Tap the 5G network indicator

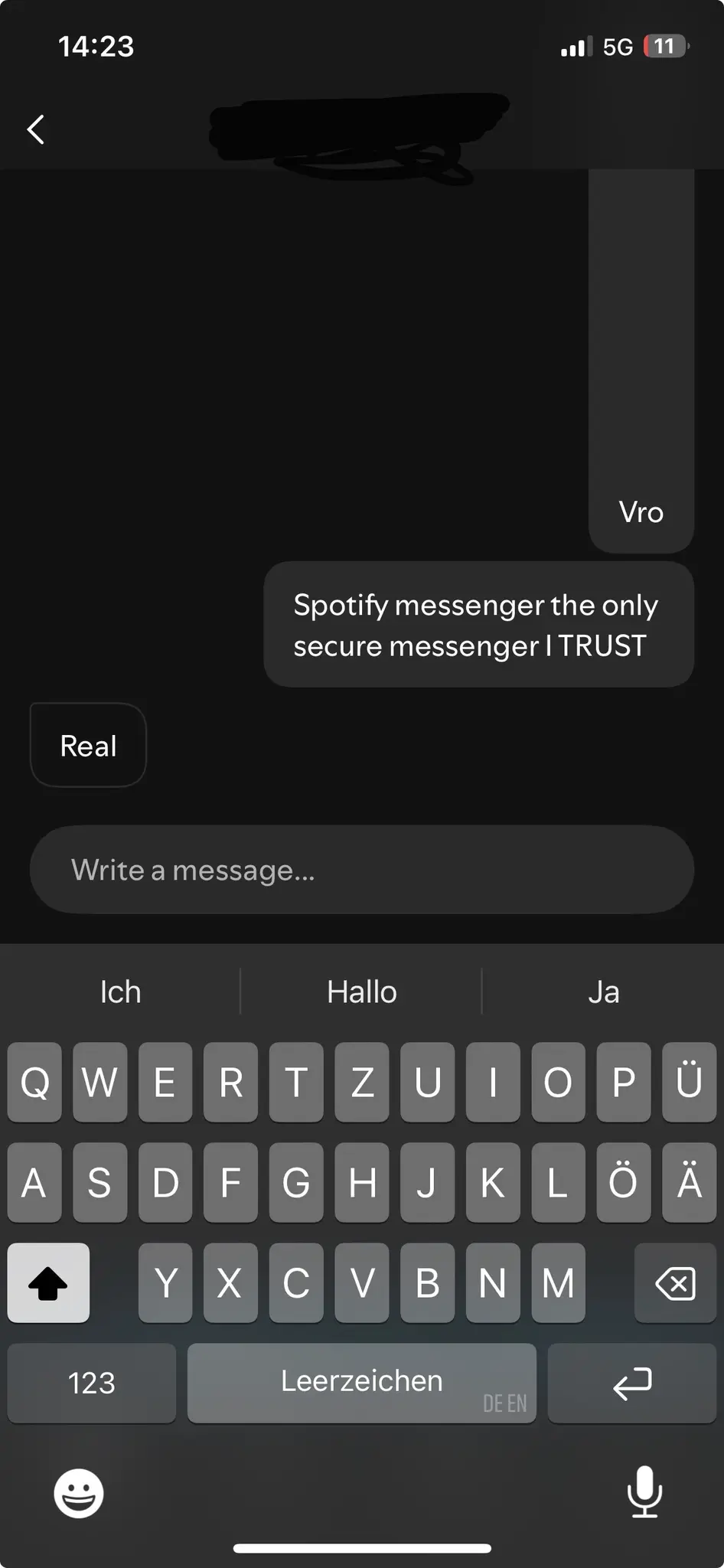click(617, 46)
